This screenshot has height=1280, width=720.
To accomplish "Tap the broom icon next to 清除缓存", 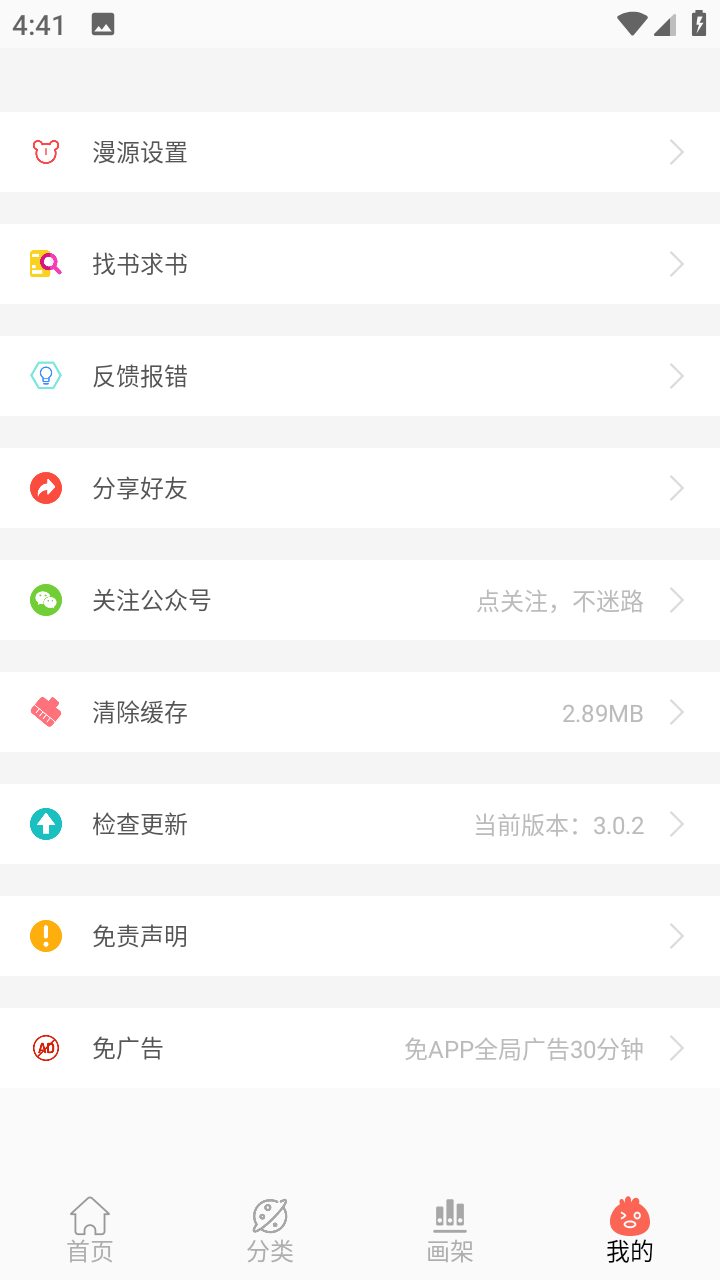I will (x=45, y=712).
